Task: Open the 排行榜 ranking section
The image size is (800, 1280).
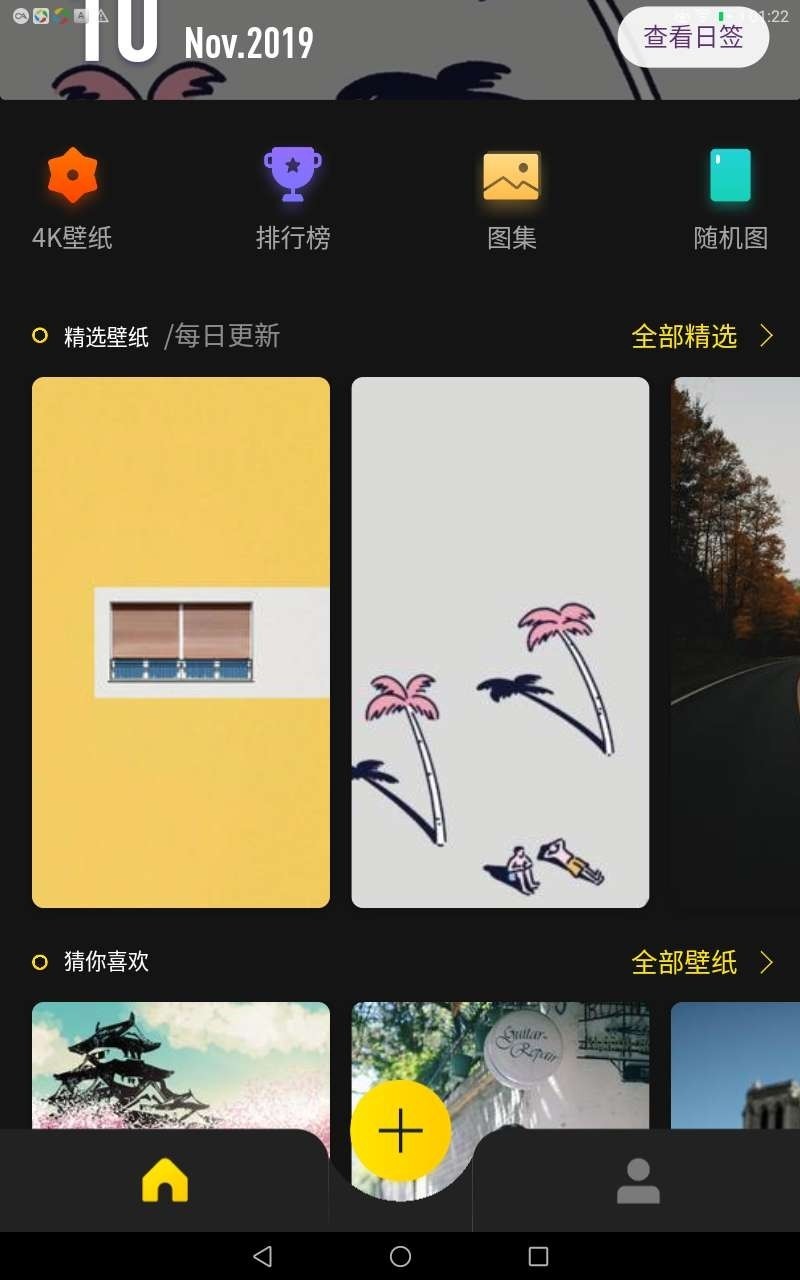Action: pos(292,198)
